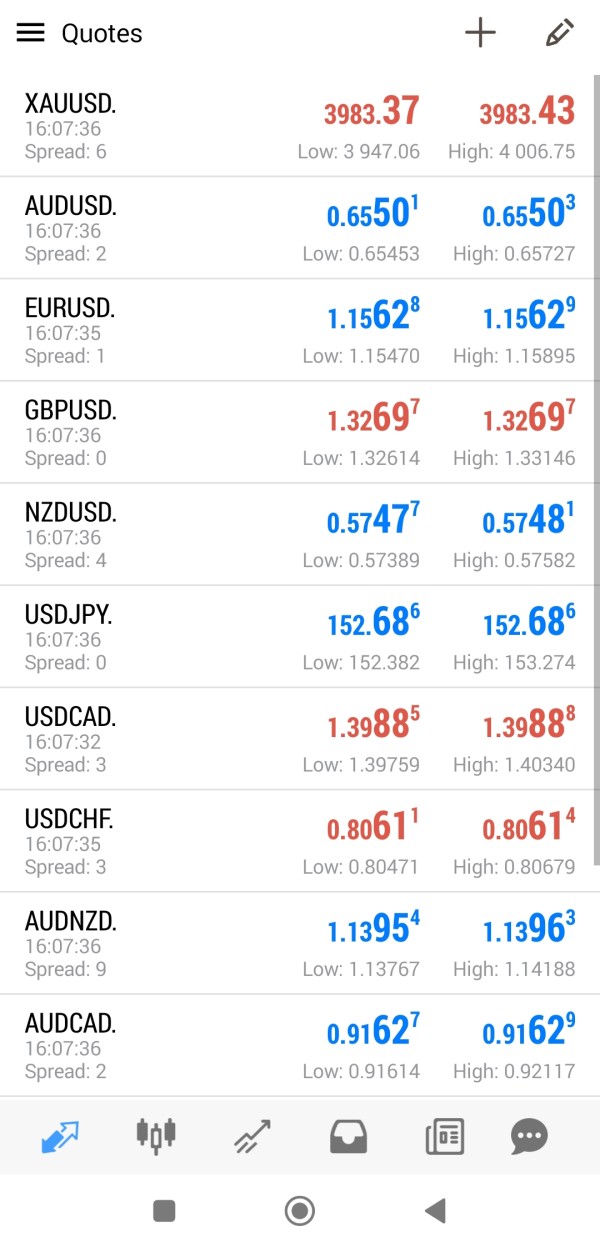The width and height of the screenshot is (600, 1247).
Task: Add a new symbol with plus icon
Action: [480, 33]
